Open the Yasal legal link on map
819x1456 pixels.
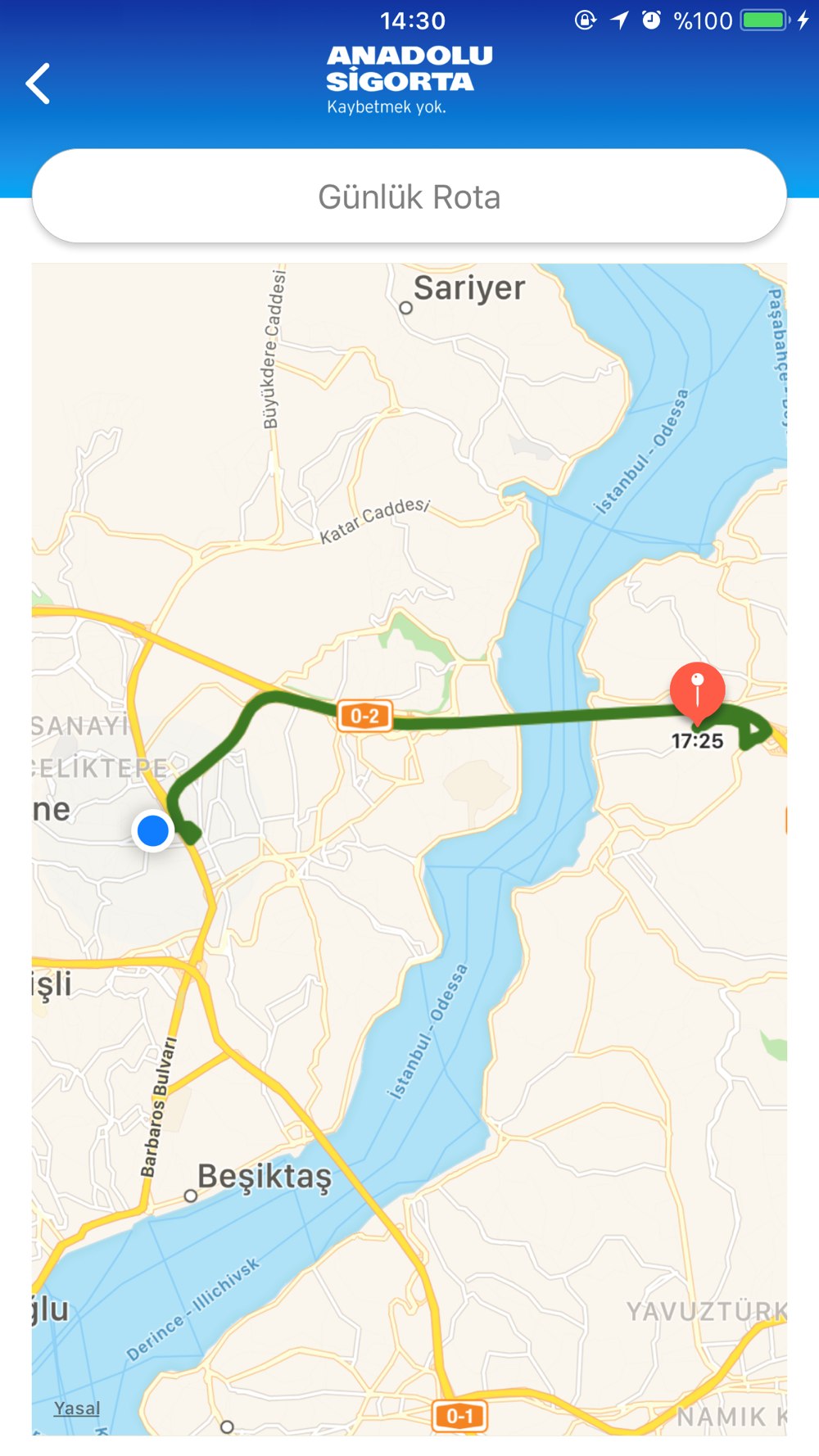(x=77, y=1408)
